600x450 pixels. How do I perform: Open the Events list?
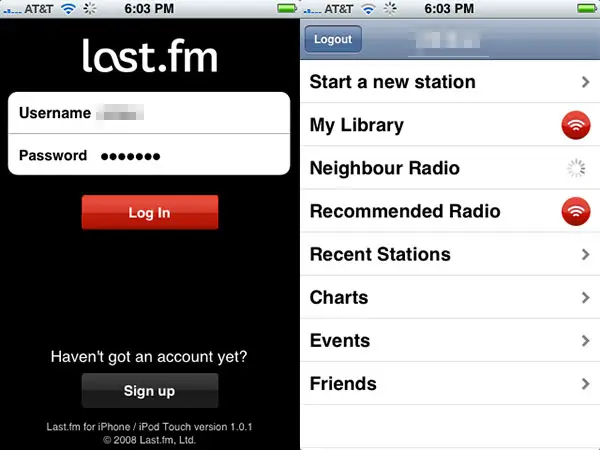(450, 340)
